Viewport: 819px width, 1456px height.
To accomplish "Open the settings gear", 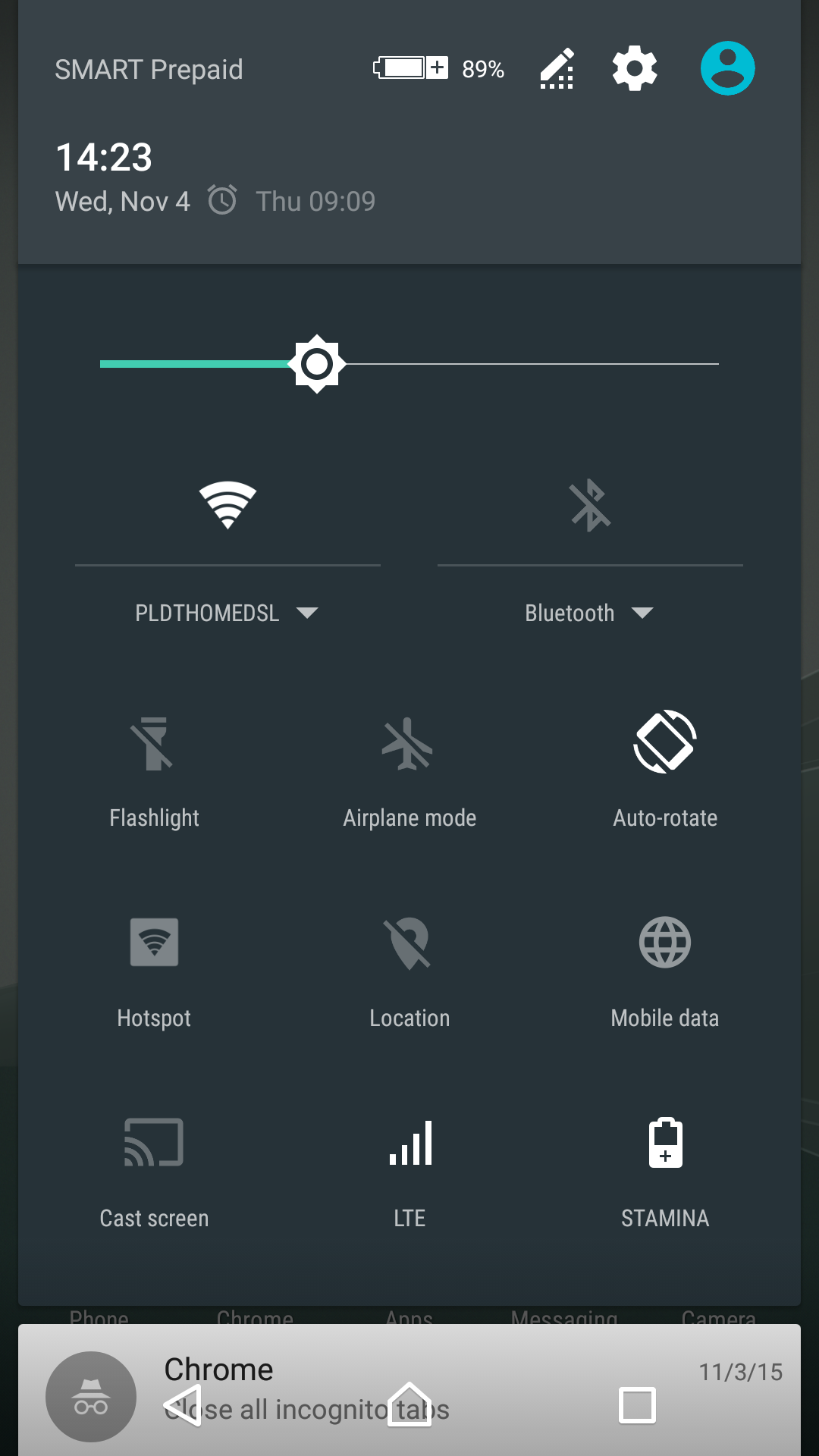I will coord(635,68).
